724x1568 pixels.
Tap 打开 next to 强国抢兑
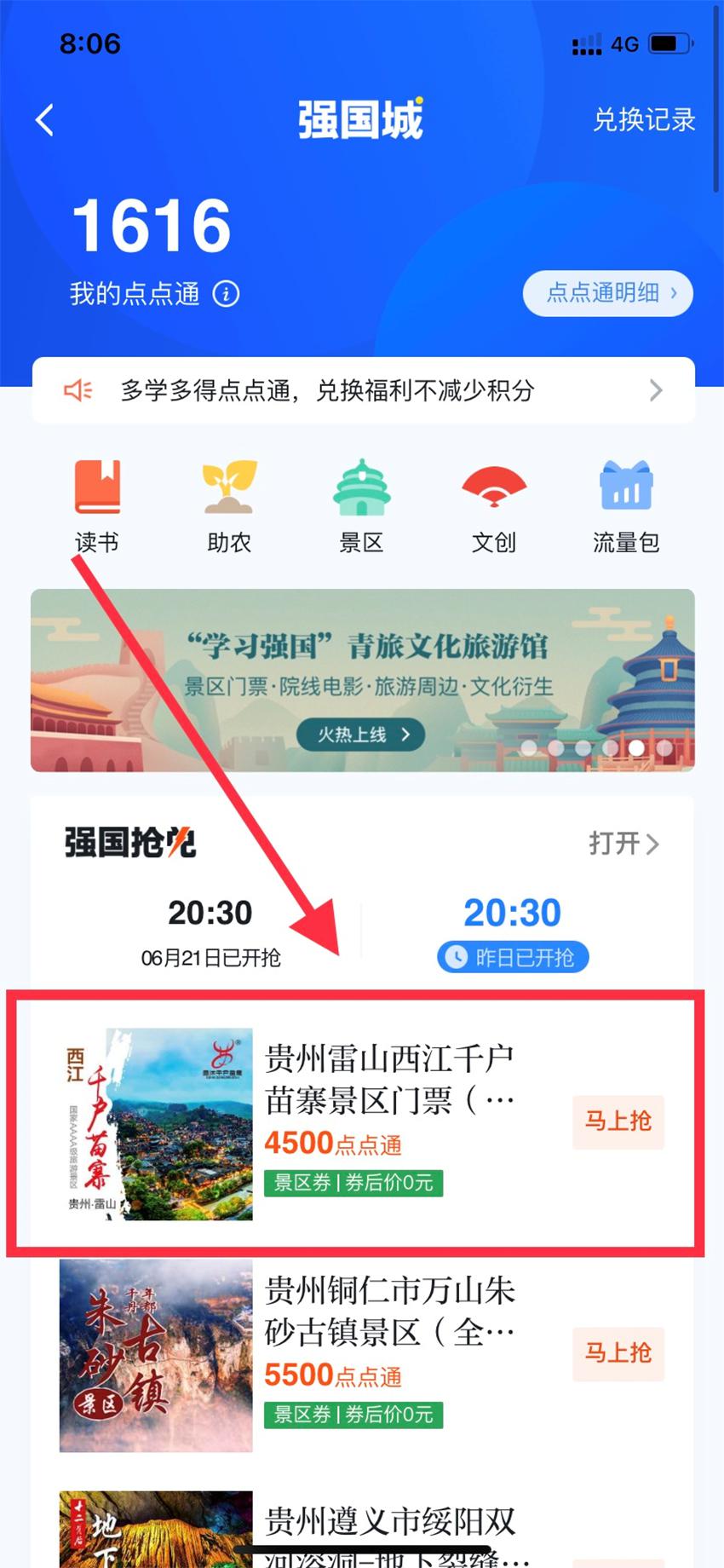tap(623, 844)
